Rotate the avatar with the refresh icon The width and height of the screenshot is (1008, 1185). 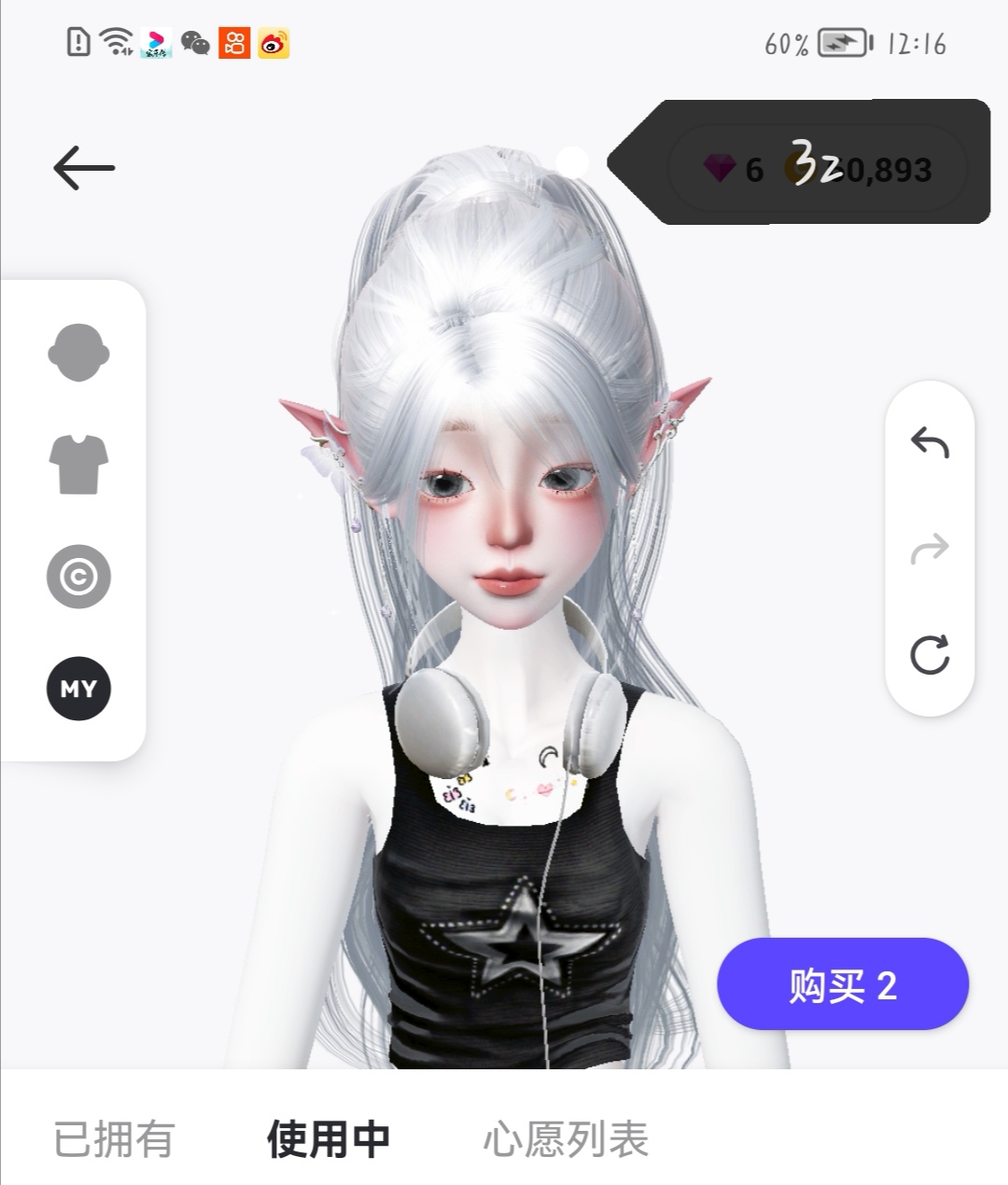point(930,657)
